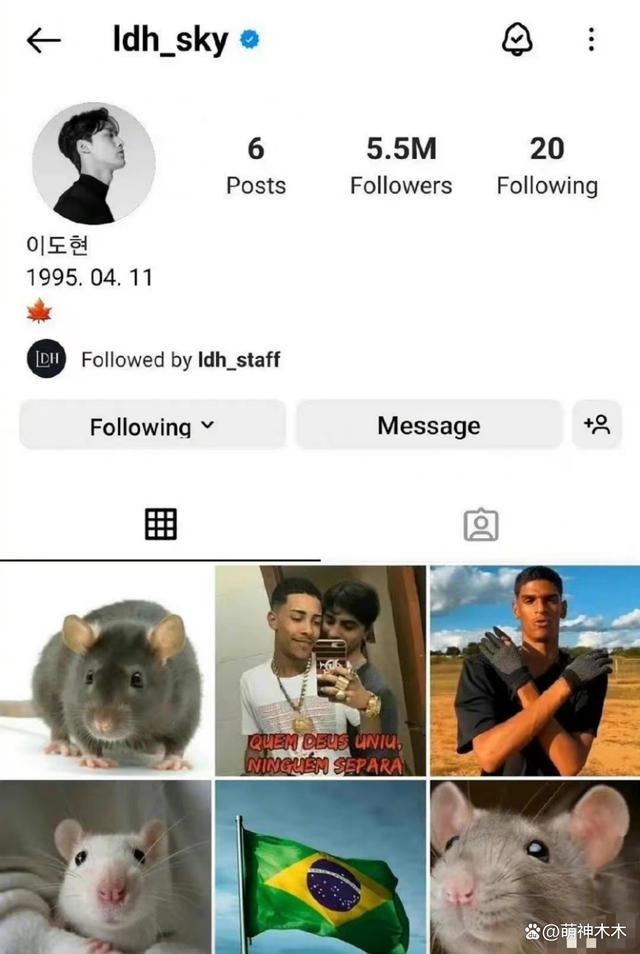Image resolution: width=640 pixels, height=954 pixels.
Task: Open the 20 Following list
Action: (x=547, y=166)
